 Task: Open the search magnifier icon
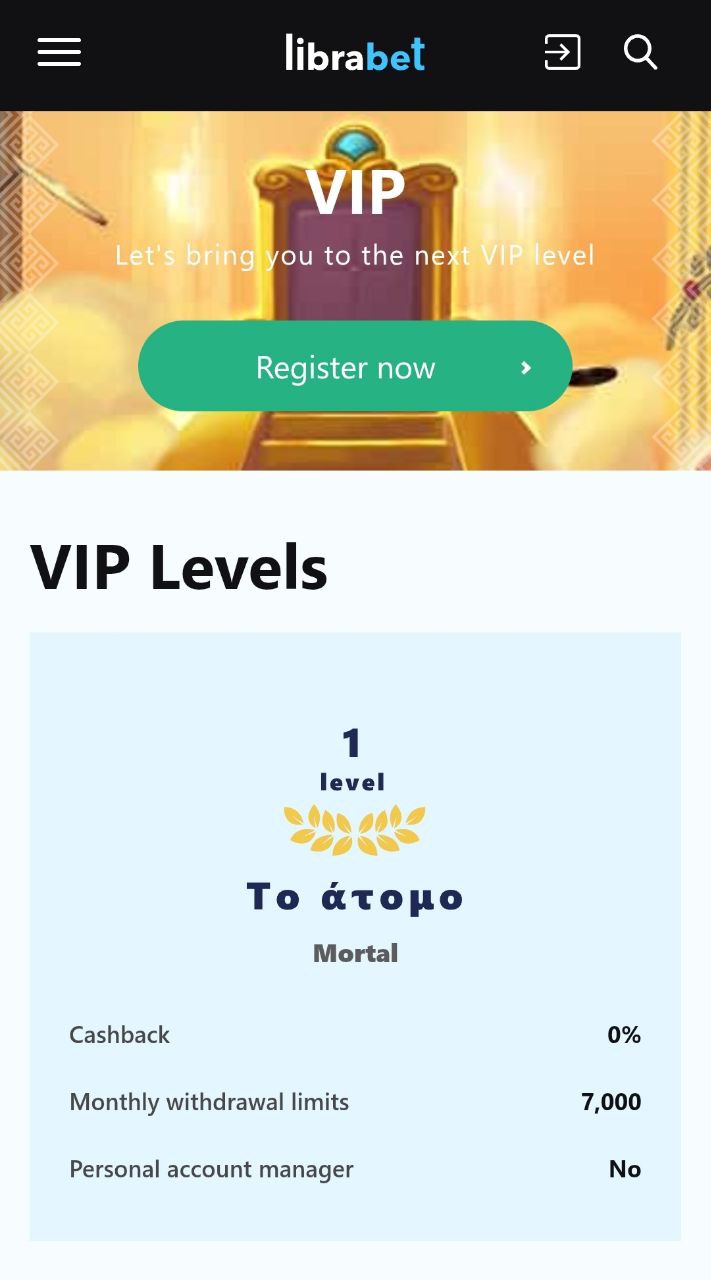pos(640,52)
